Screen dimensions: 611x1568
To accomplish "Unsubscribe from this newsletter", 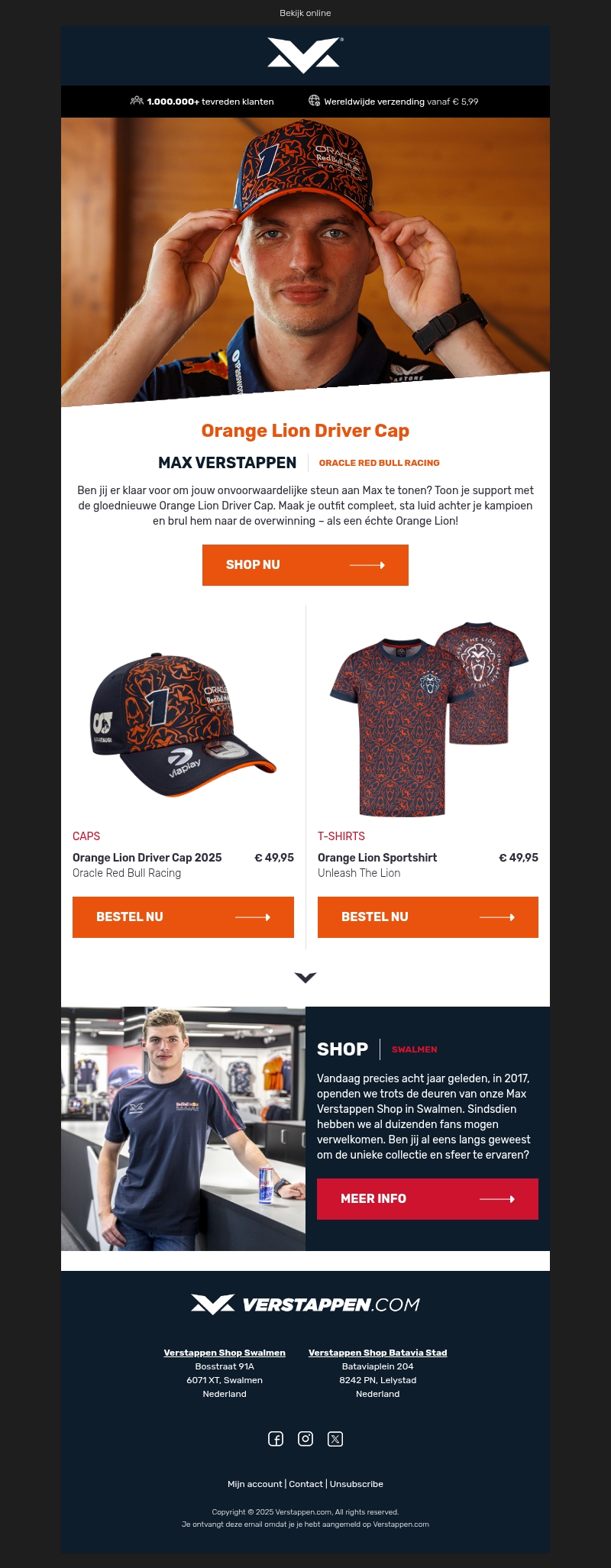I will coord(357,1484).
